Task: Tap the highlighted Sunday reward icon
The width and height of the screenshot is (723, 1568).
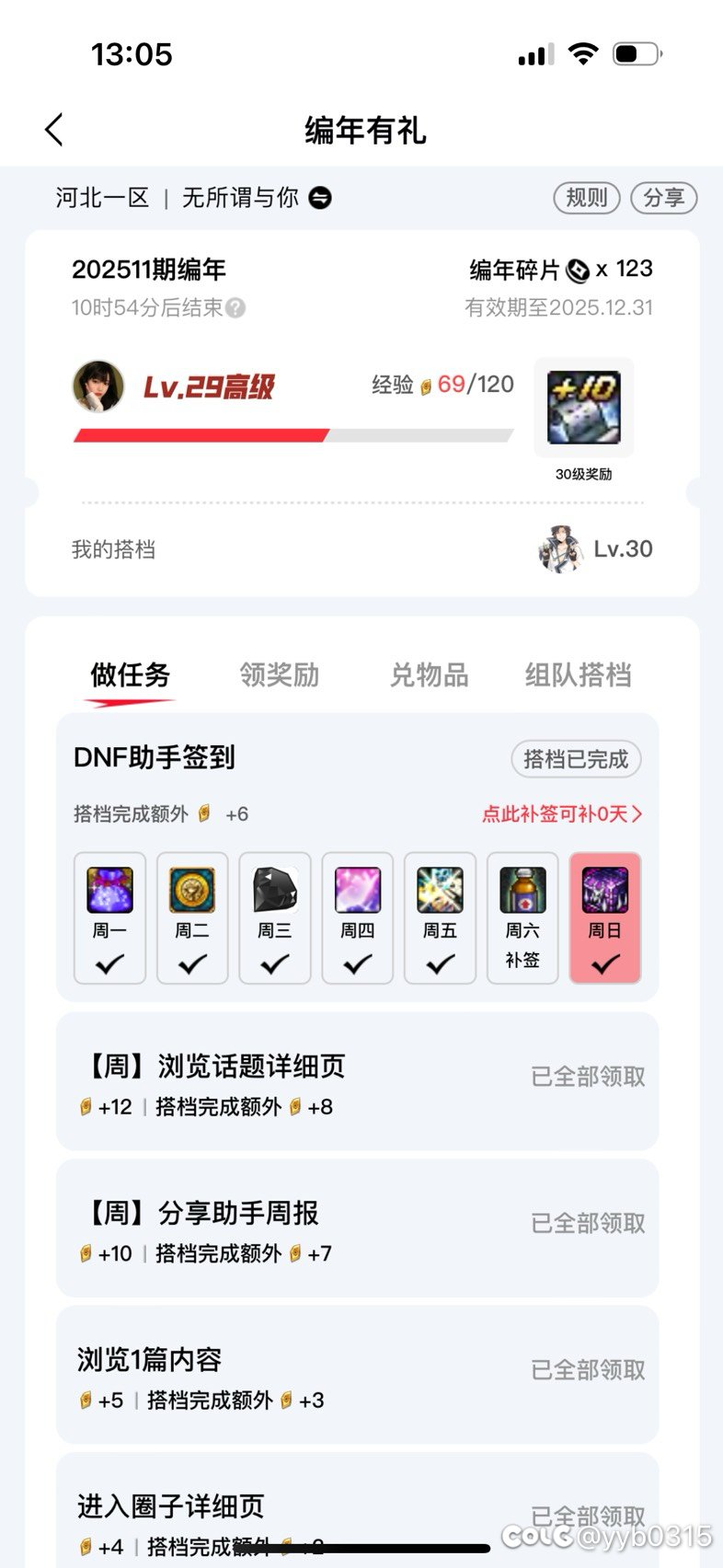Action: (605, 889)
